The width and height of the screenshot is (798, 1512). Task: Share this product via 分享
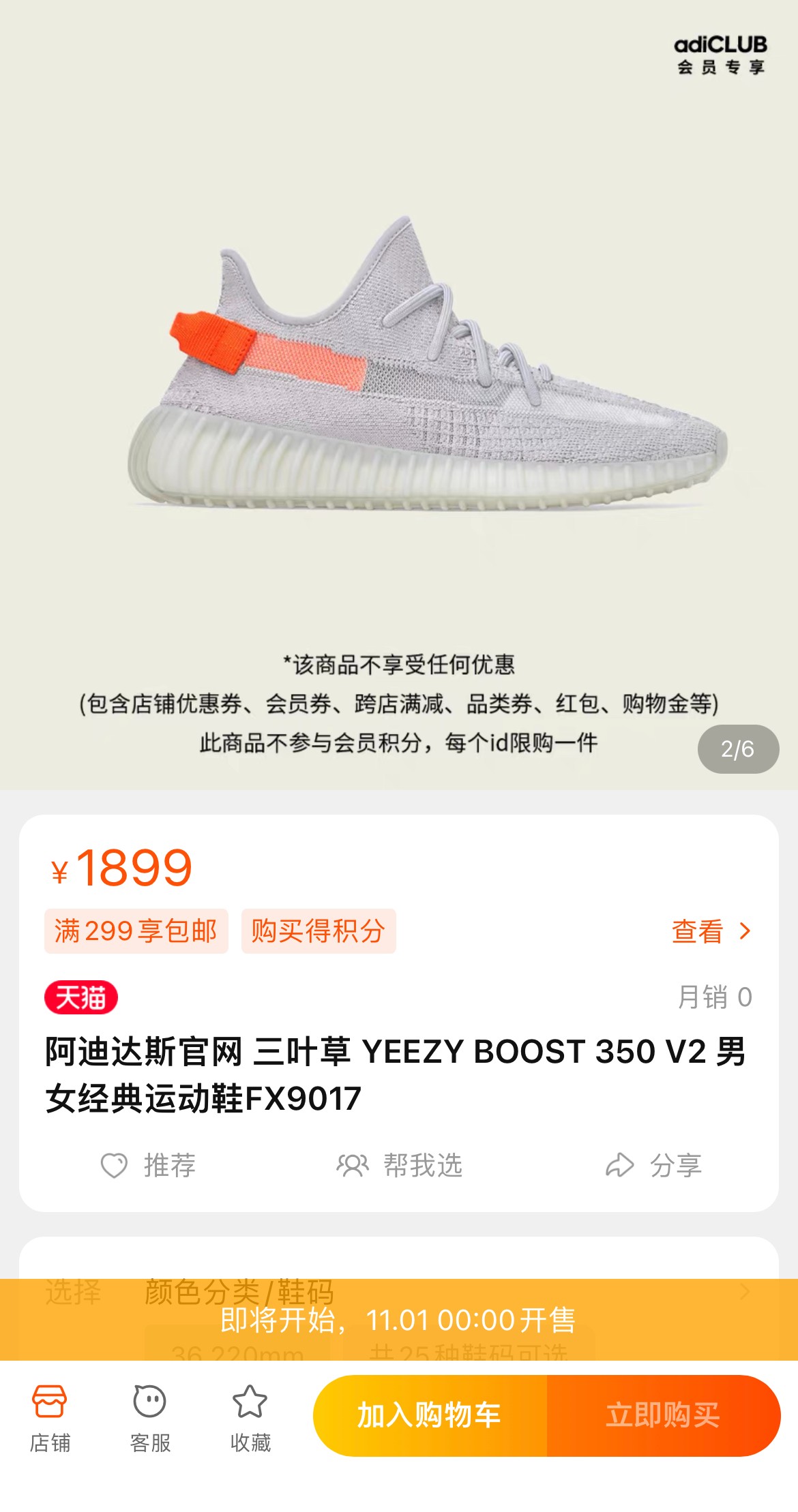654,1165
